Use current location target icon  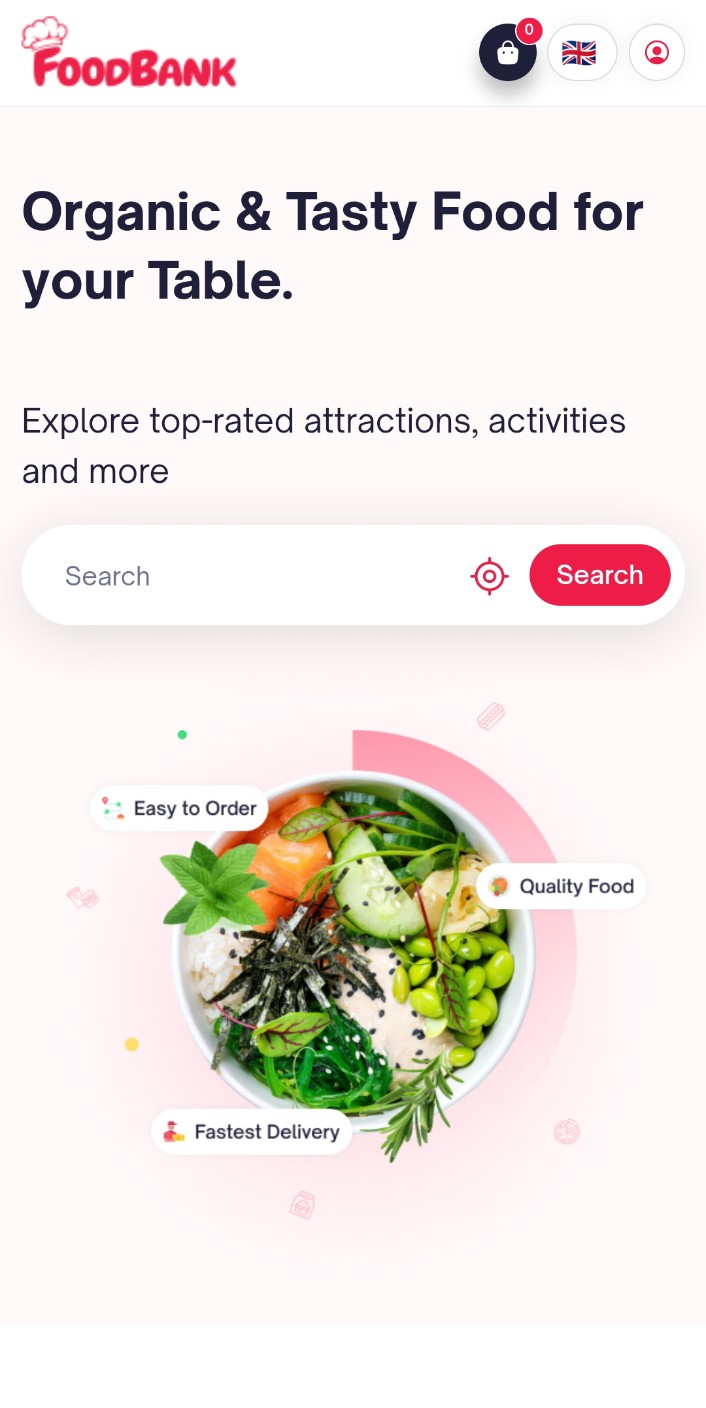point(489,576)
